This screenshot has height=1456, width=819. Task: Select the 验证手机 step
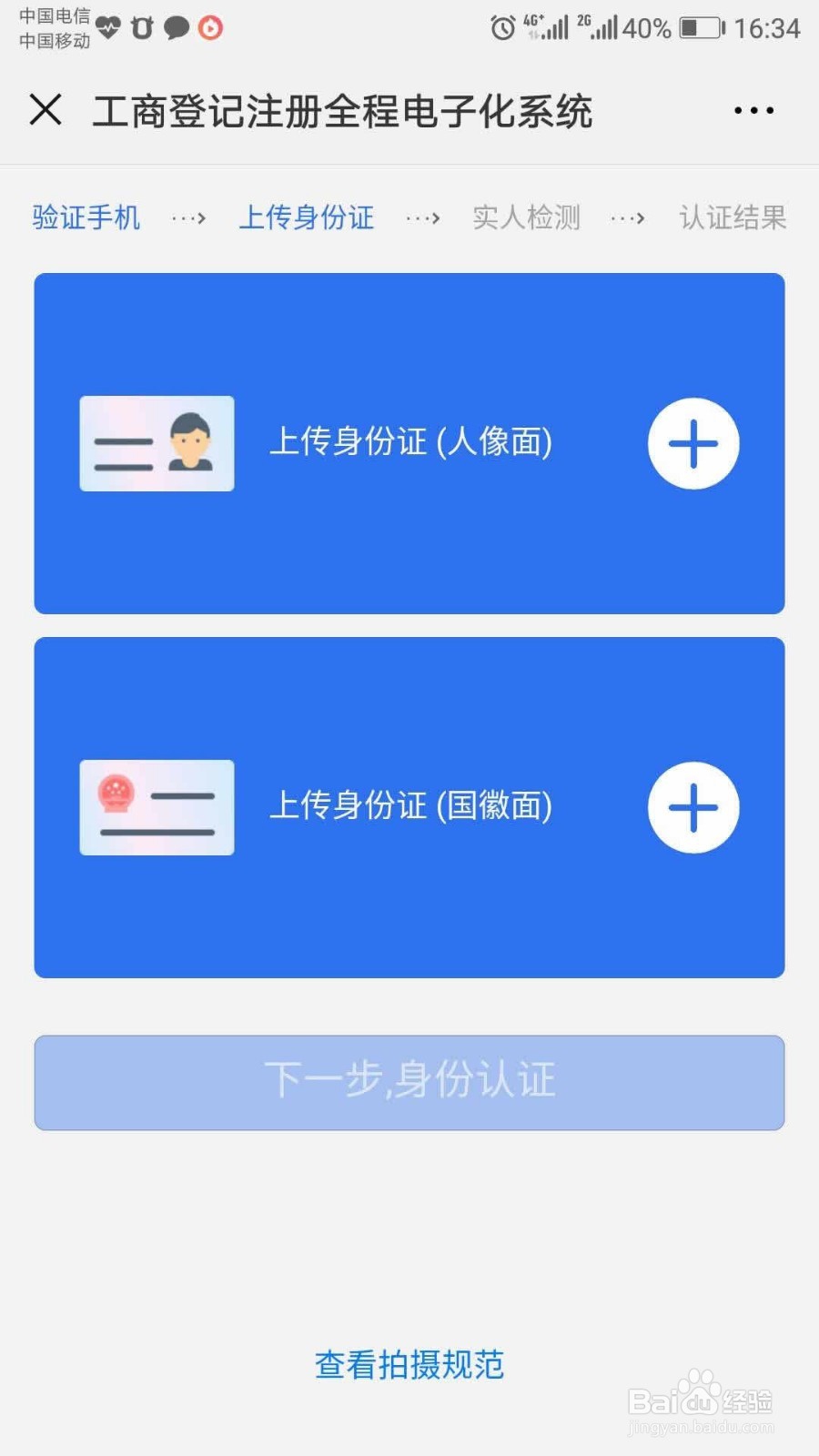pos(85,217)
